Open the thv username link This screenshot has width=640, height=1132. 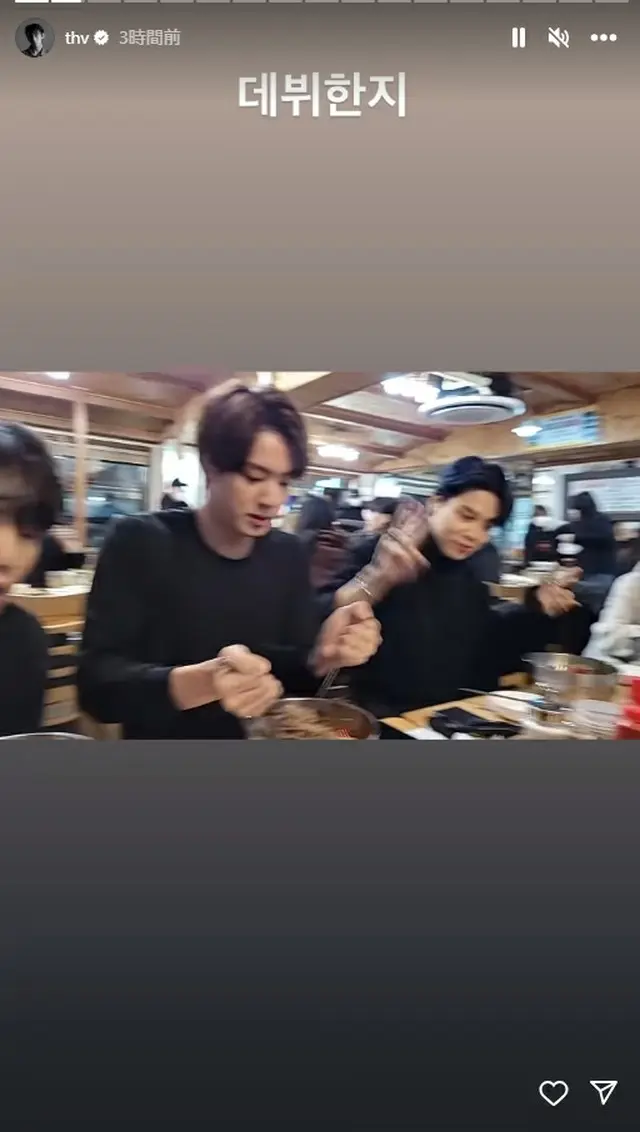[77, 38]
